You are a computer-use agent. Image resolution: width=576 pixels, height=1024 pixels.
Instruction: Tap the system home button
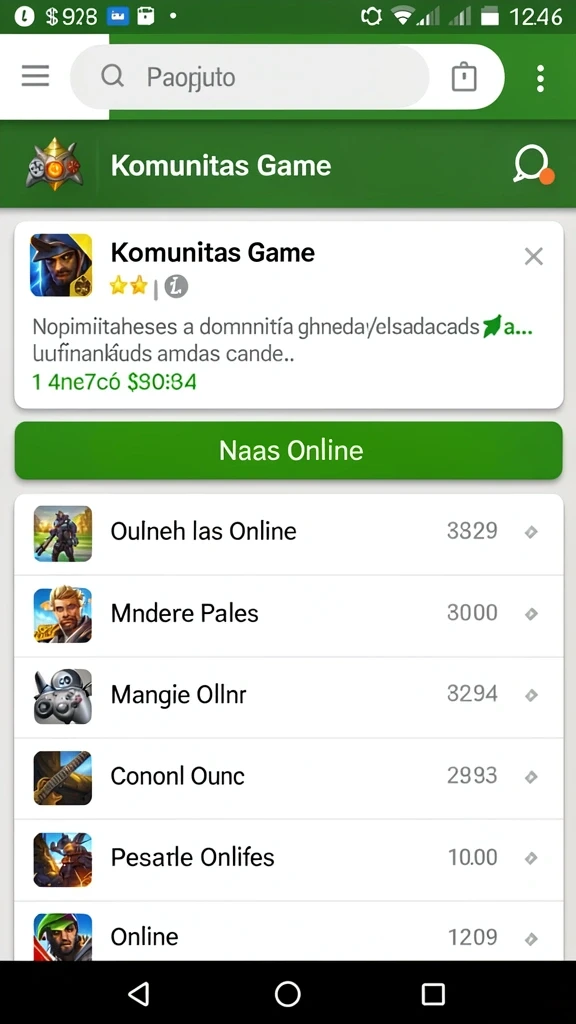pyautogui.click(x=288, y=993)
